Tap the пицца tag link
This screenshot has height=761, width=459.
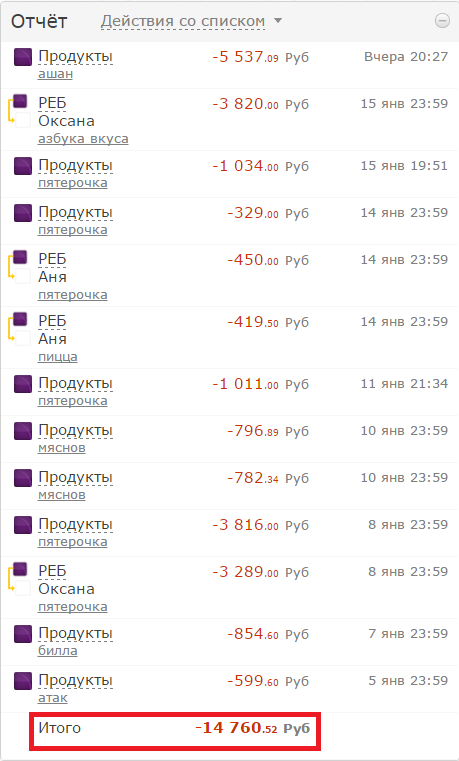coord(58,357)
